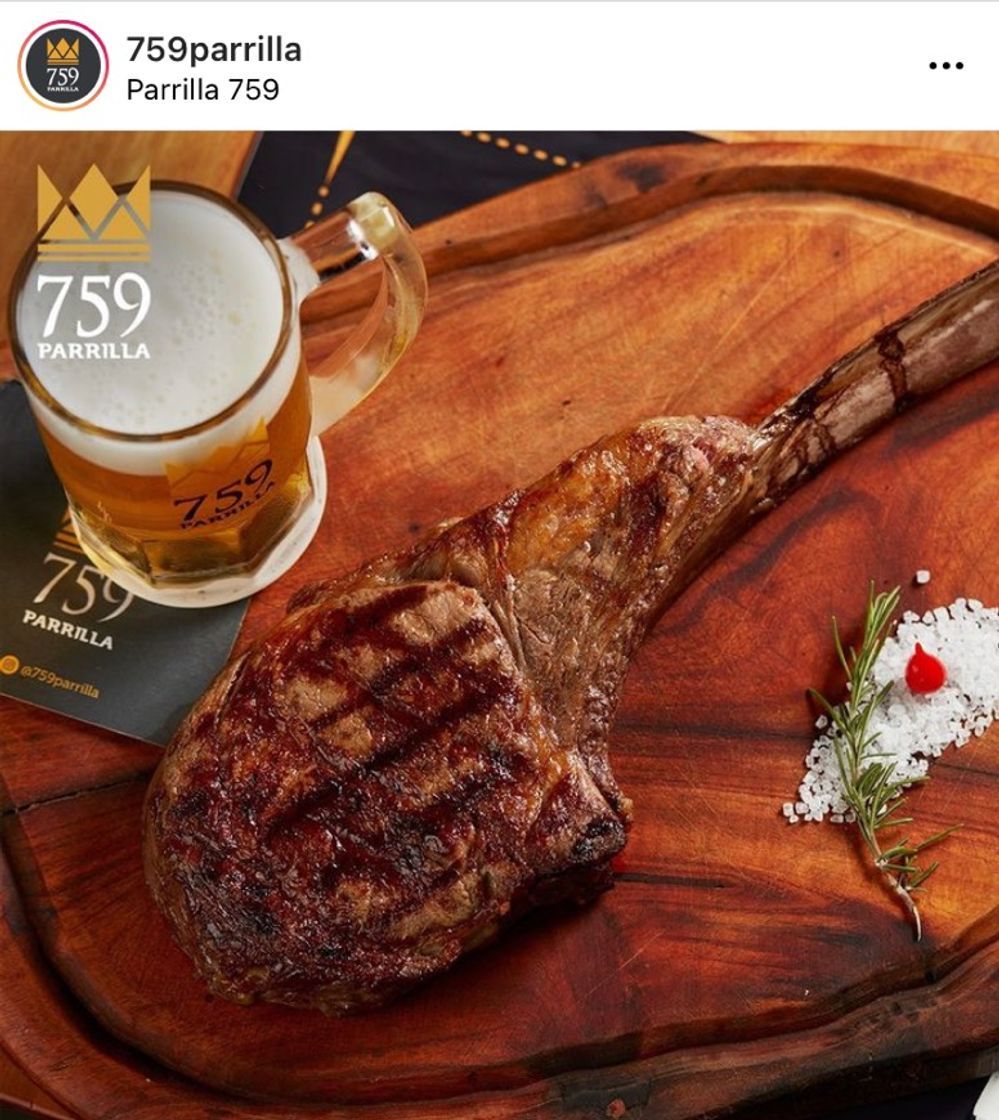The image size is (999, 1120).
Task: Open the 759parrilla username link
Action: (x=213, y=49)
